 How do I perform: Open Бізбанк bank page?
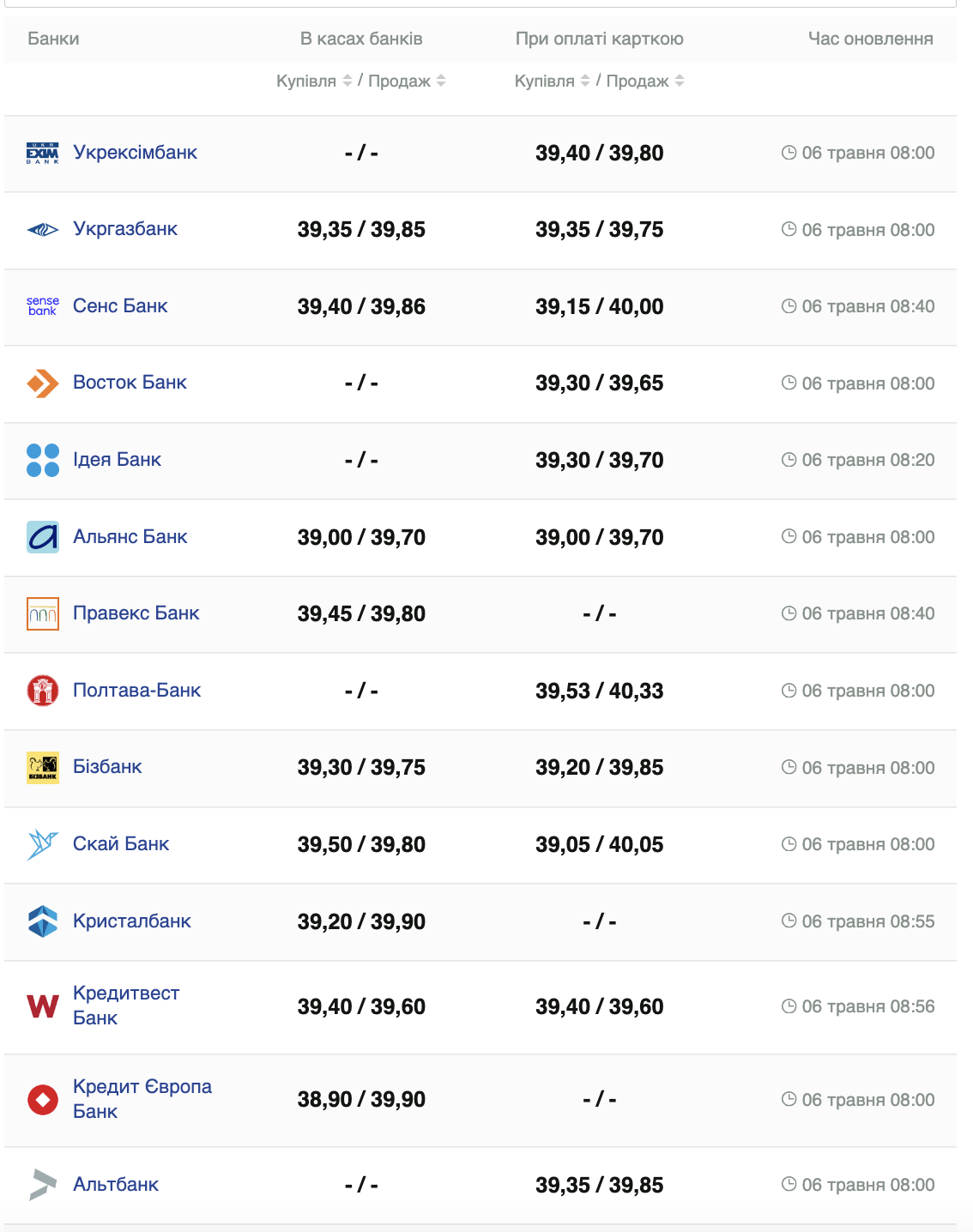pos(107,767)
